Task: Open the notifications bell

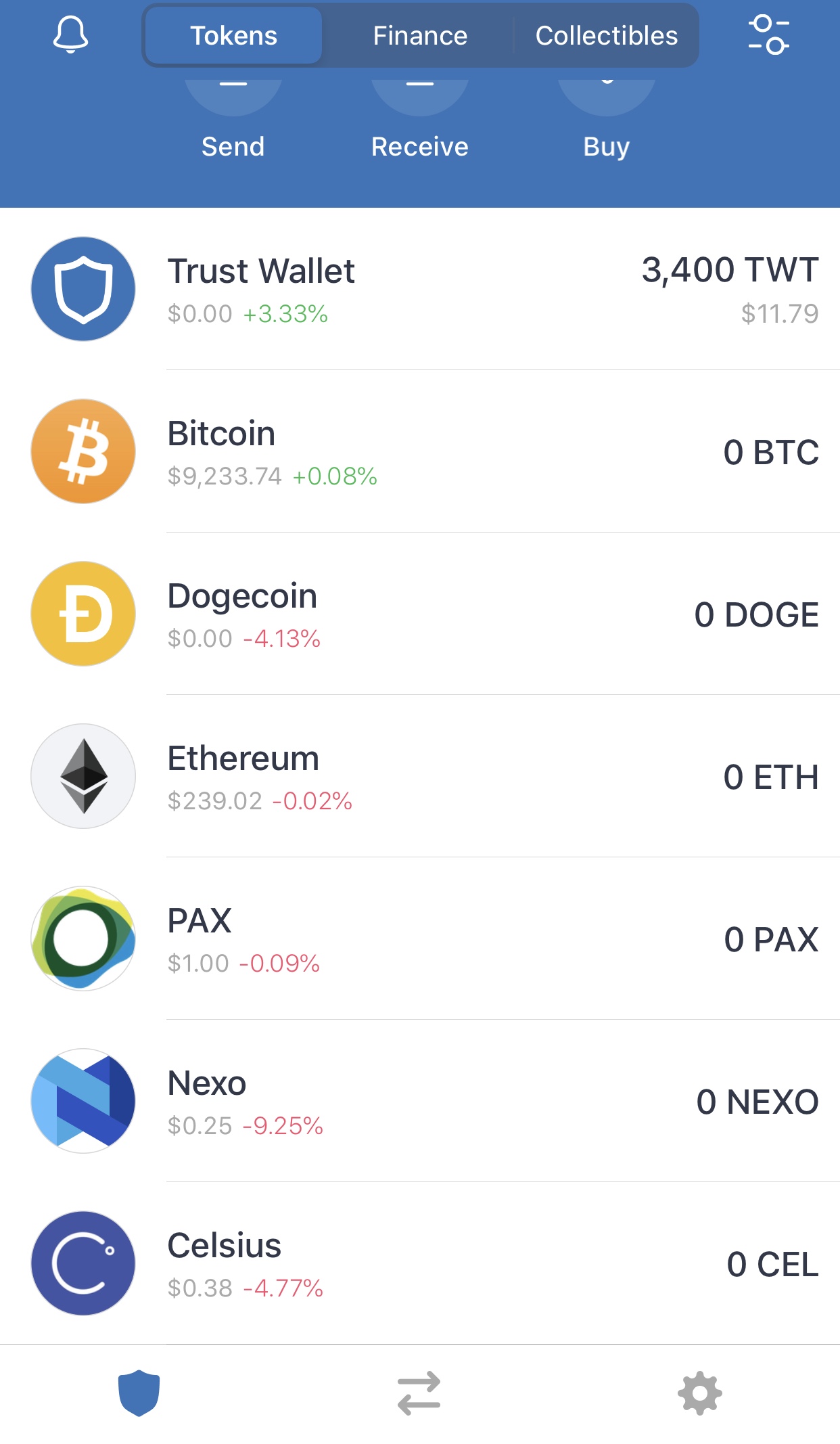Action: pos(70,35)
